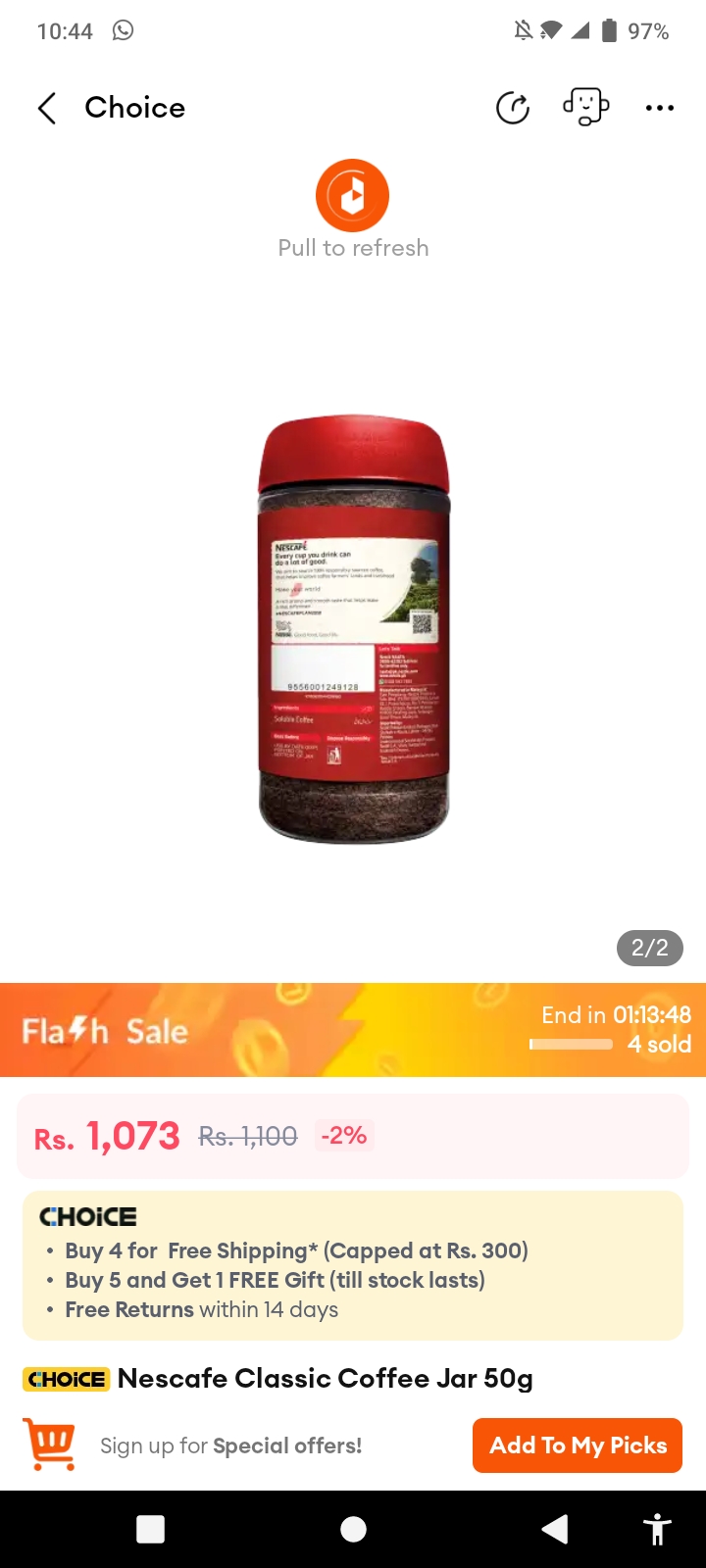Open the shopping cart icon
The width and height of the screenshot is (706, 1568).
click(x=50, y=1445)
